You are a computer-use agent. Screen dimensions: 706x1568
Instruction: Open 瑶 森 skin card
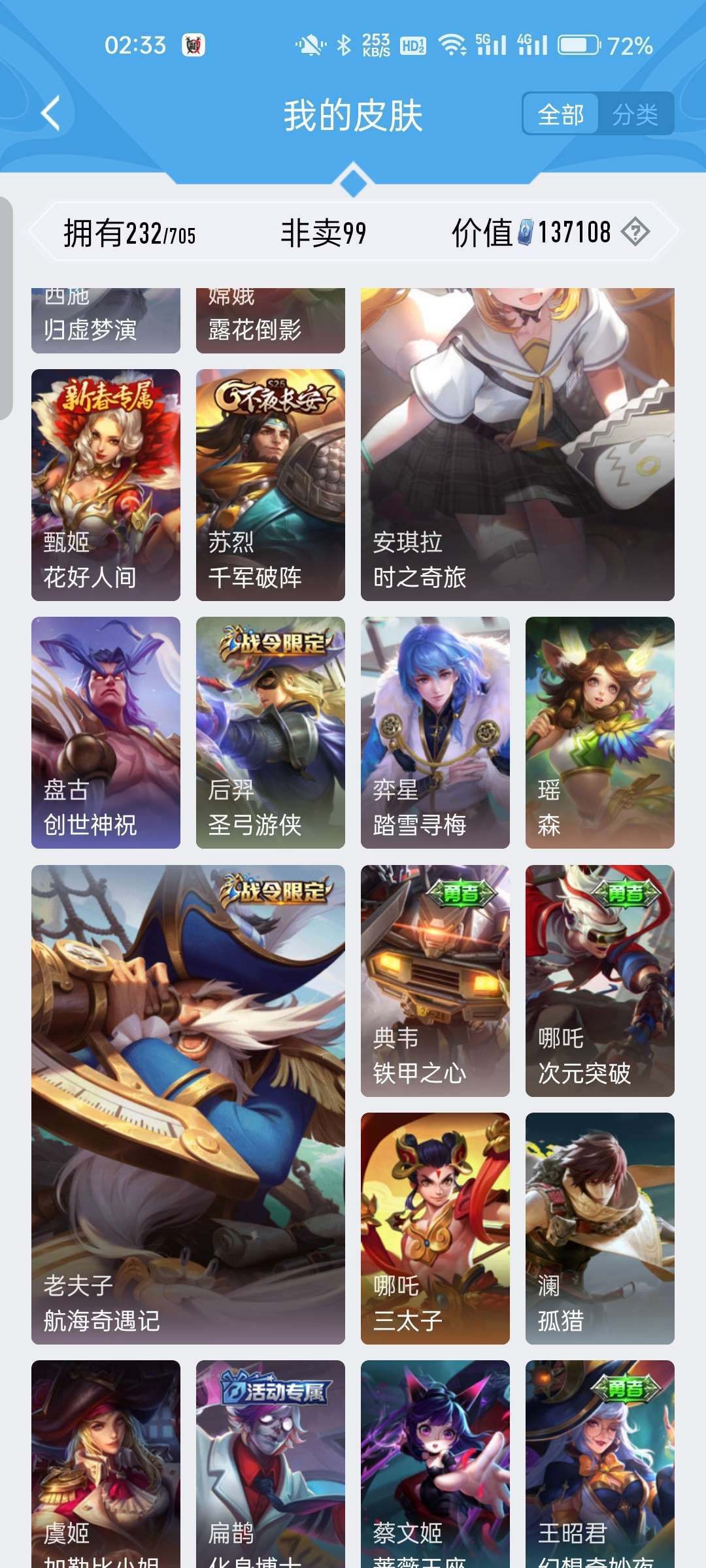tap(600, 732)
